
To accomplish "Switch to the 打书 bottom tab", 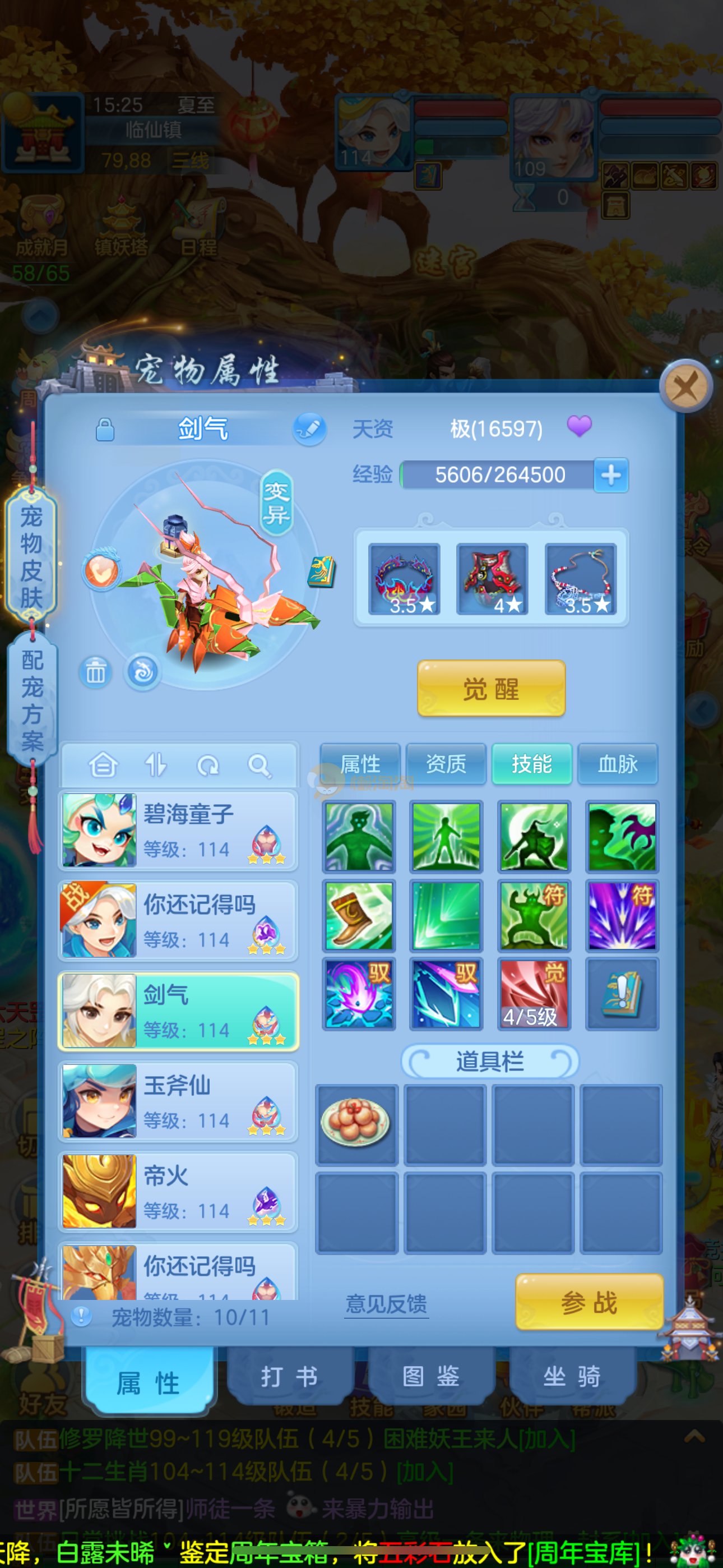I will pyautogui.click(x=290, y=1376).
